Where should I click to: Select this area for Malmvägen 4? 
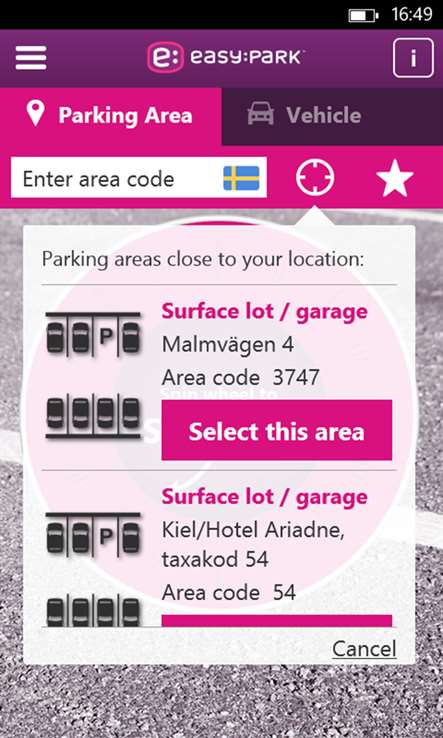277,430
